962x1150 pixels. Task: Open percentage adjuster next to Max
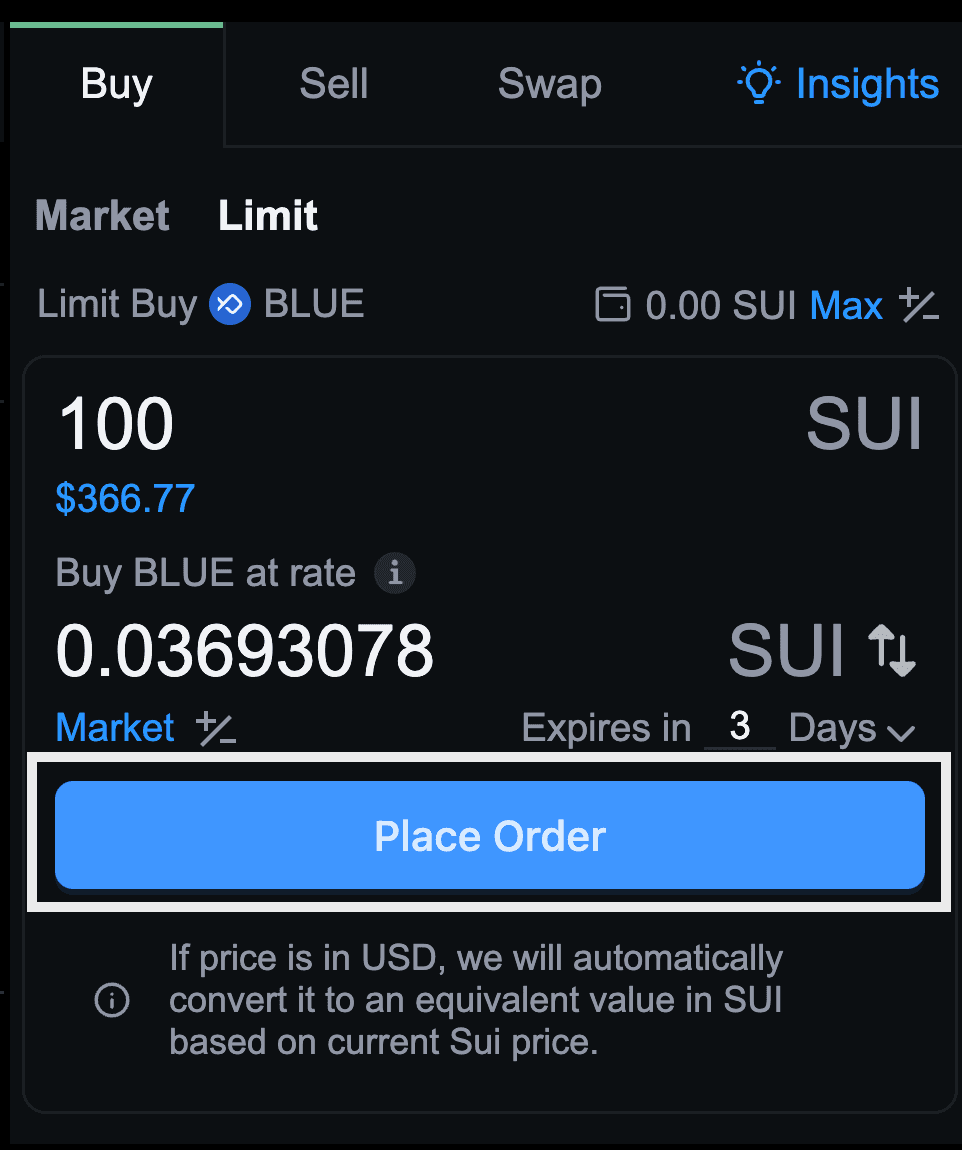click(917, 306)
